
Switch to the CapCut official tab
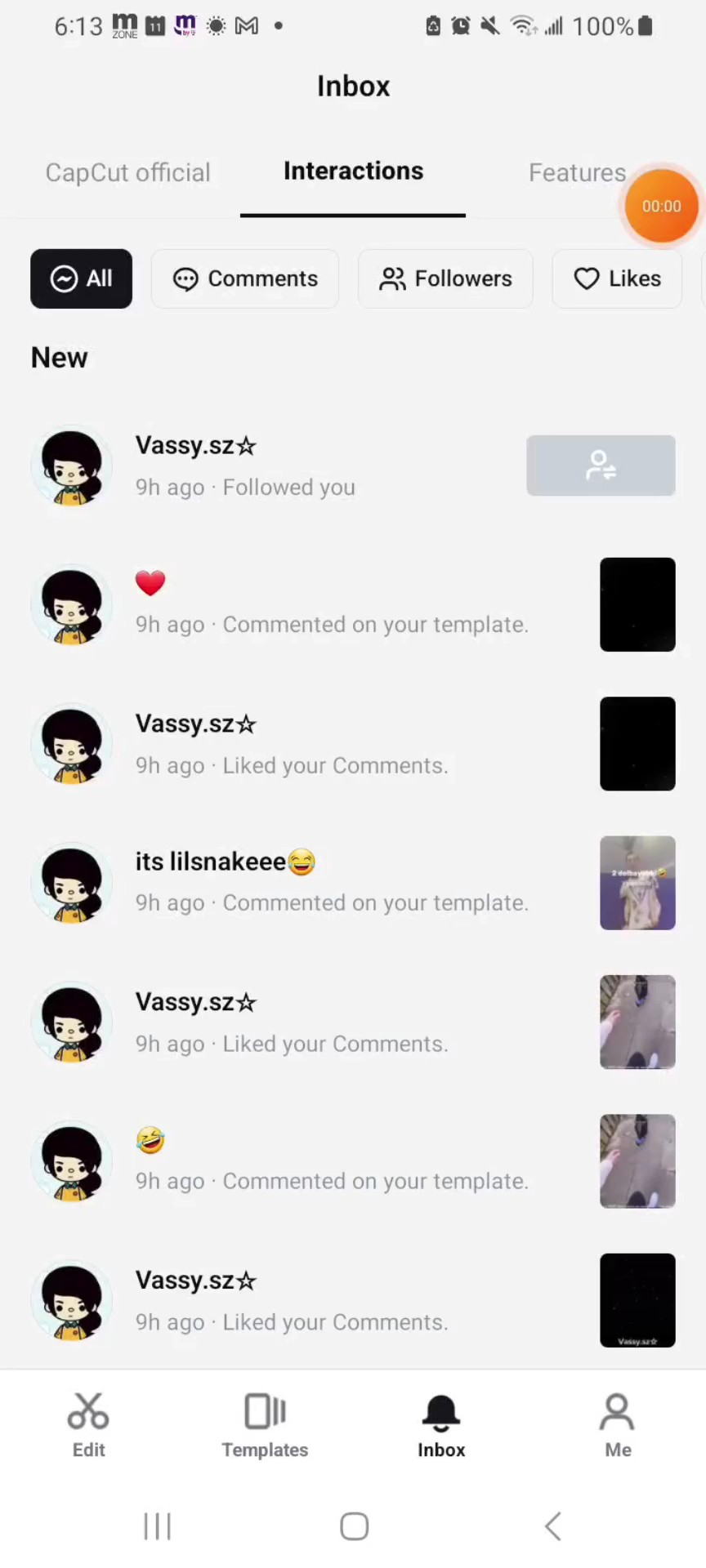[x=127, y=172]
